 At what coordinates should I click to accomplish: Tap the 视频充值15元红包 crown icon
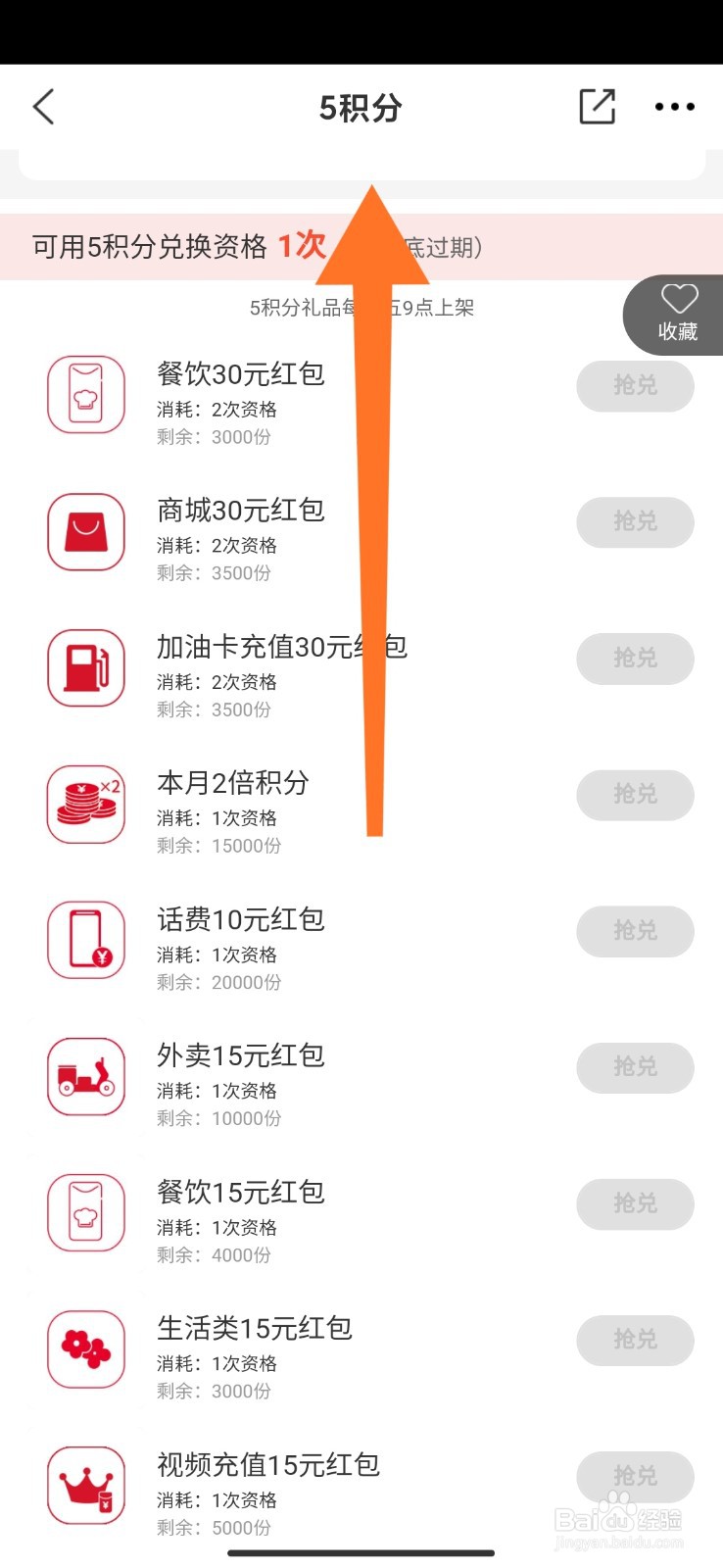85,1485
